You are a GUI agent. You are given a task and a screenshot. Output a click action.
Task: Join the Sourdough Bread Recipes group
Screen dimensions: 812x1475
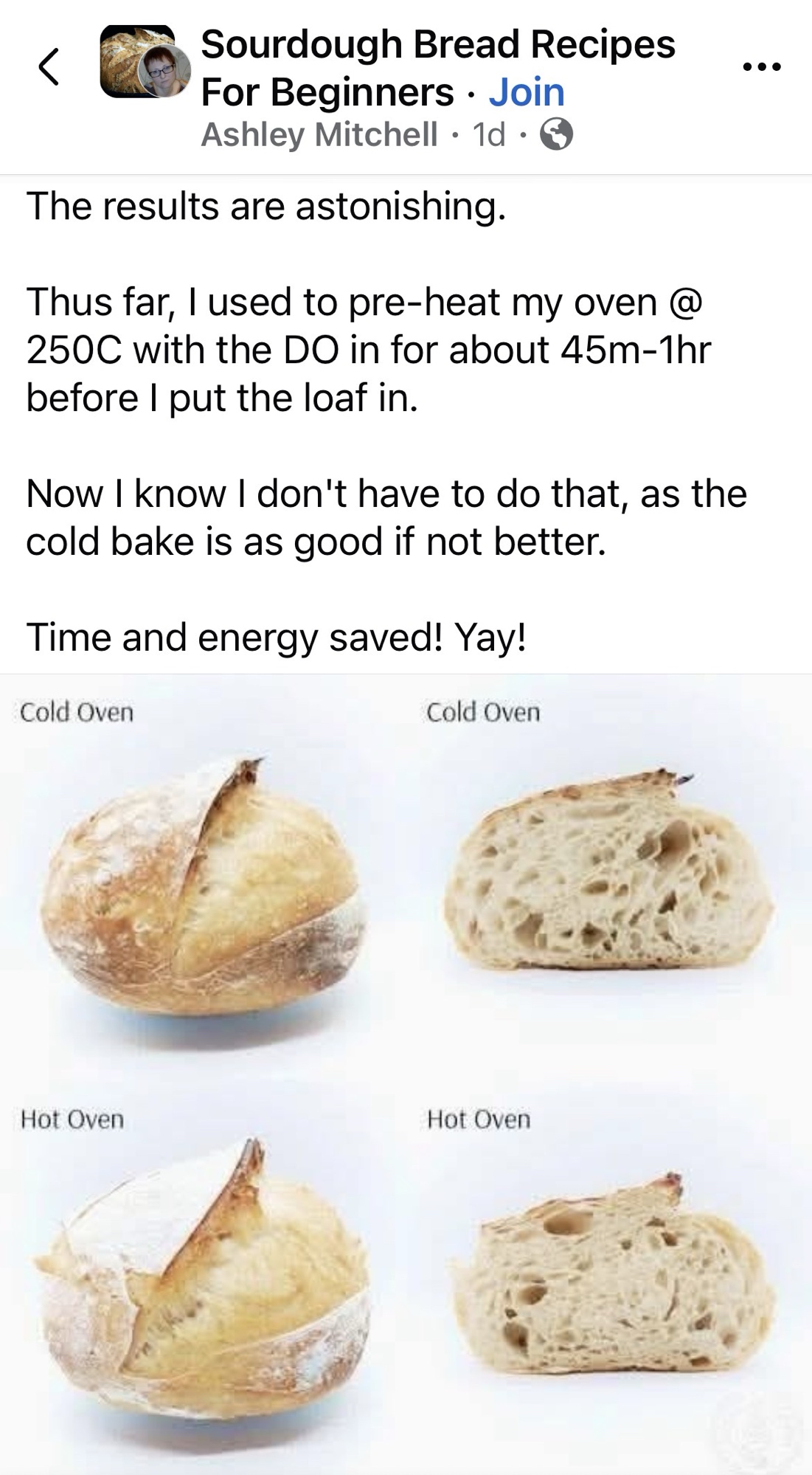tap(527, 92)
